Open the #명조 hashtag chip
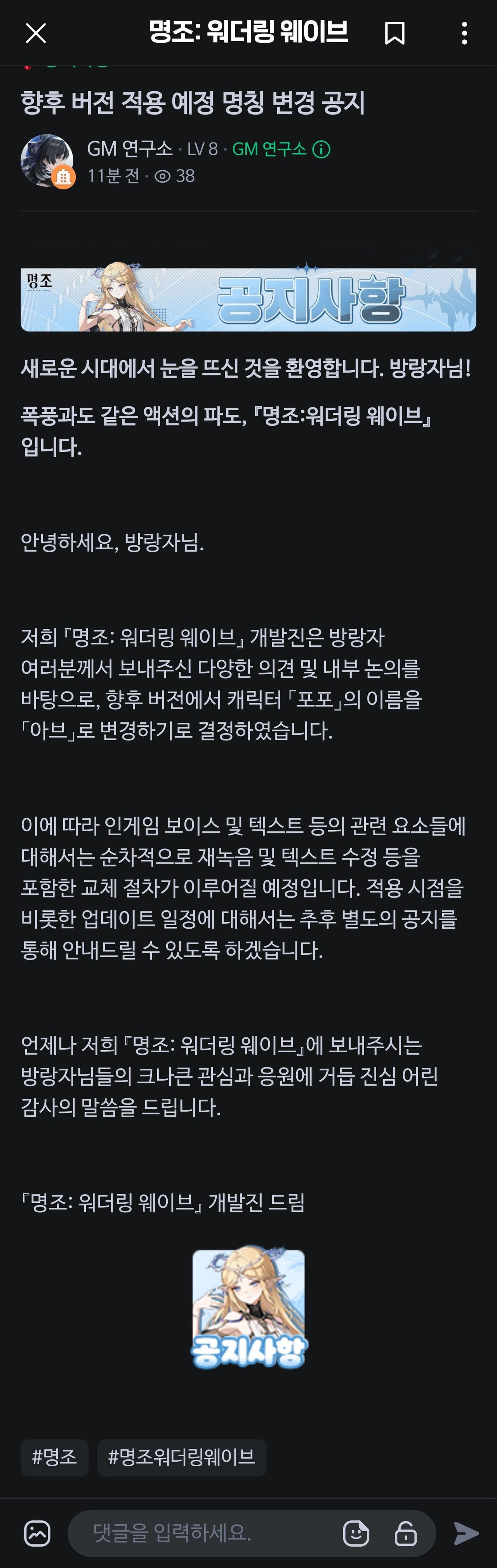Image resolution: width=497 pixels, height=1568 pixels. click(54, 1457)
